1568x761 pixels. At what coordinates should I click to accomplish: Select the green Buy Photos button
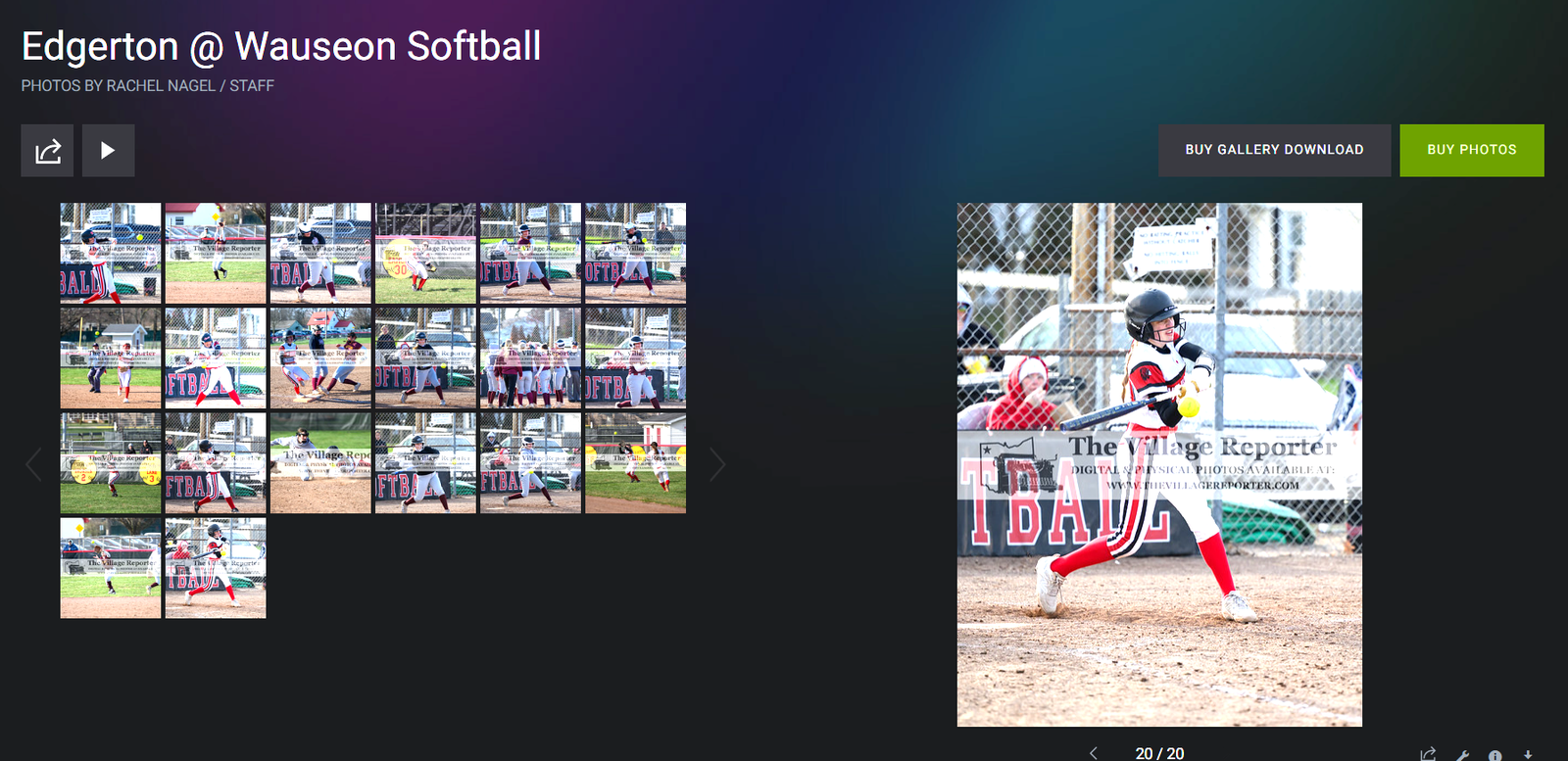1471,150
